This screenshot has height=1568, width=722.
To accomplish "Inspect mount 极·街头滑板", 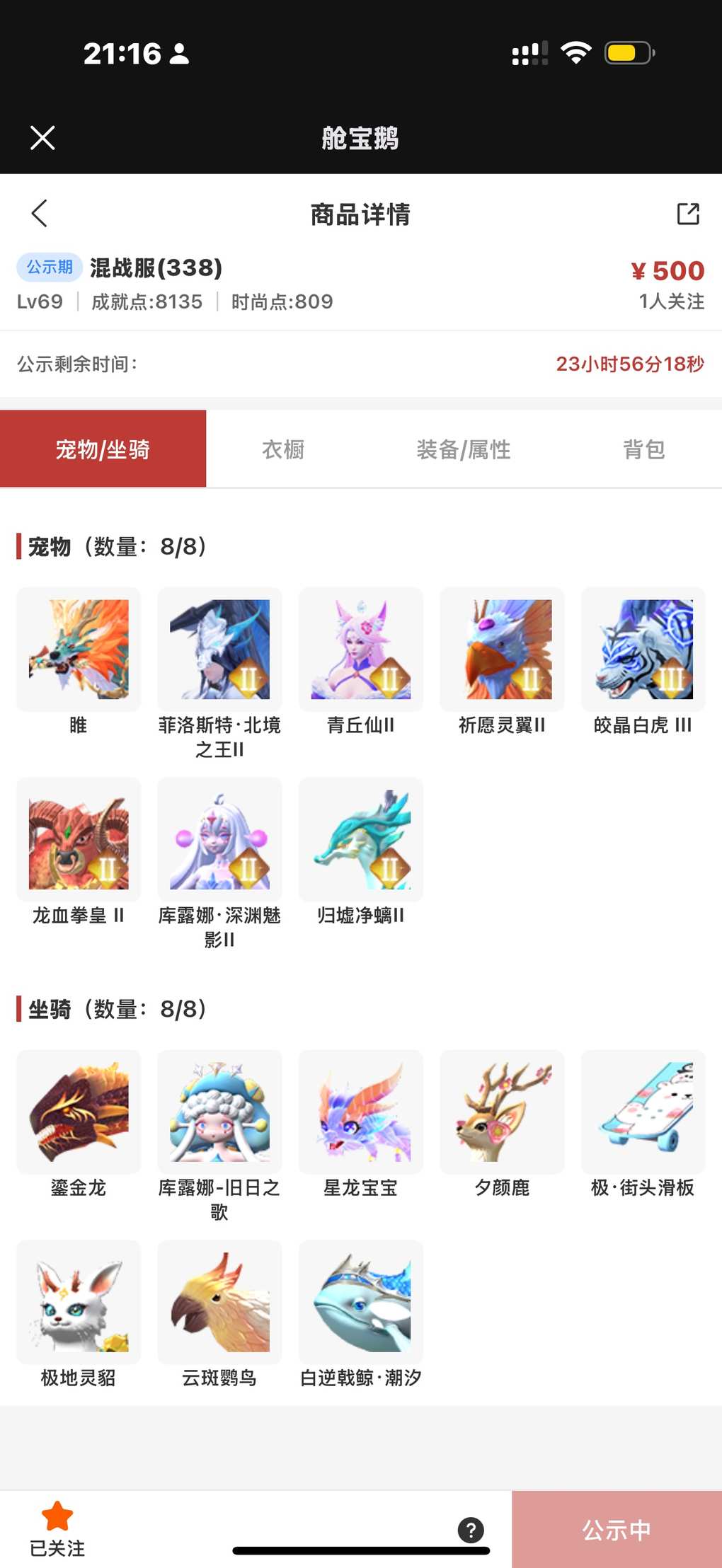I will click(x=643, y=1112).
